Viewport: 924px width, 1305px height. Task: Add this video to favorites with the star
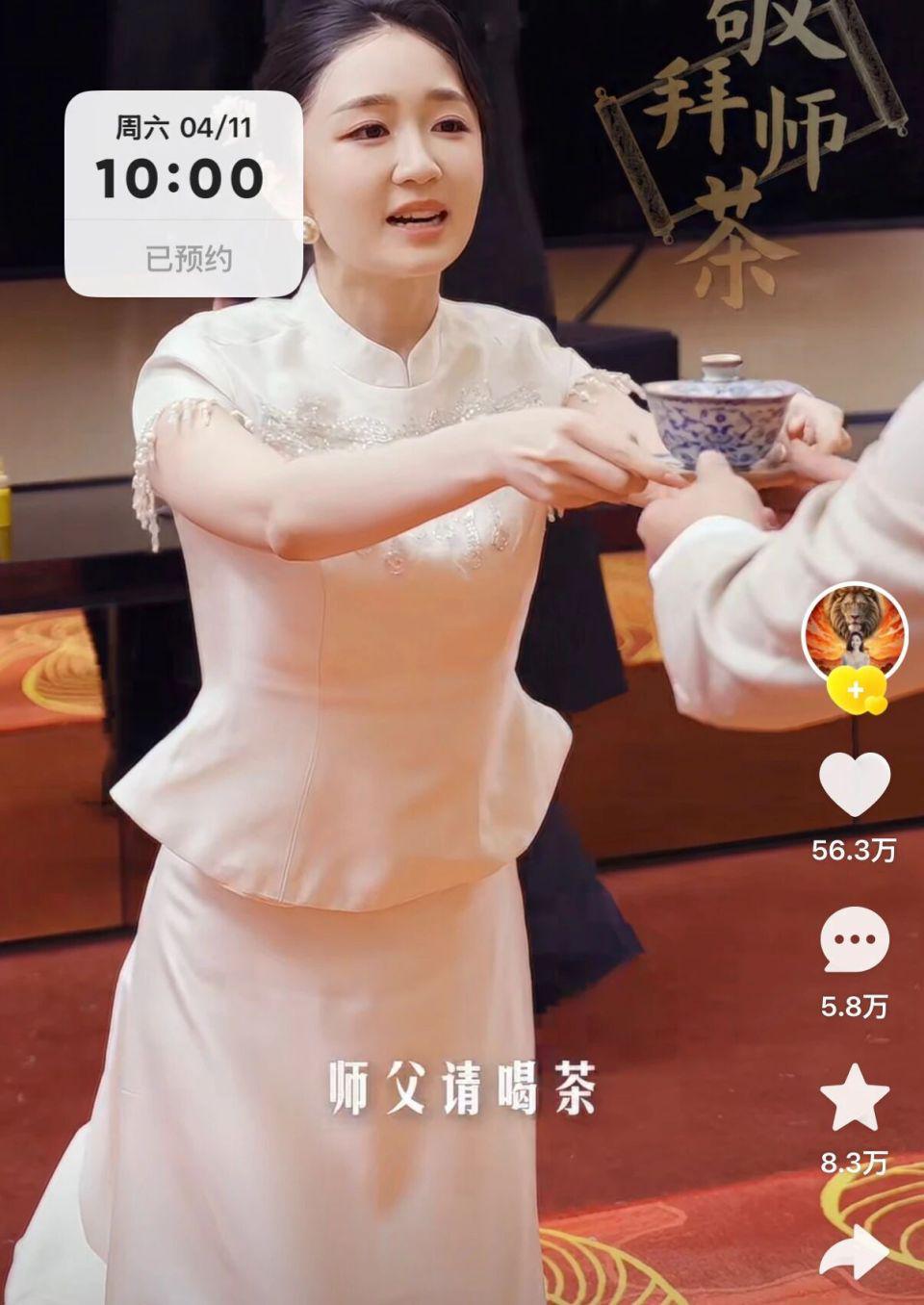(855, 1098)
